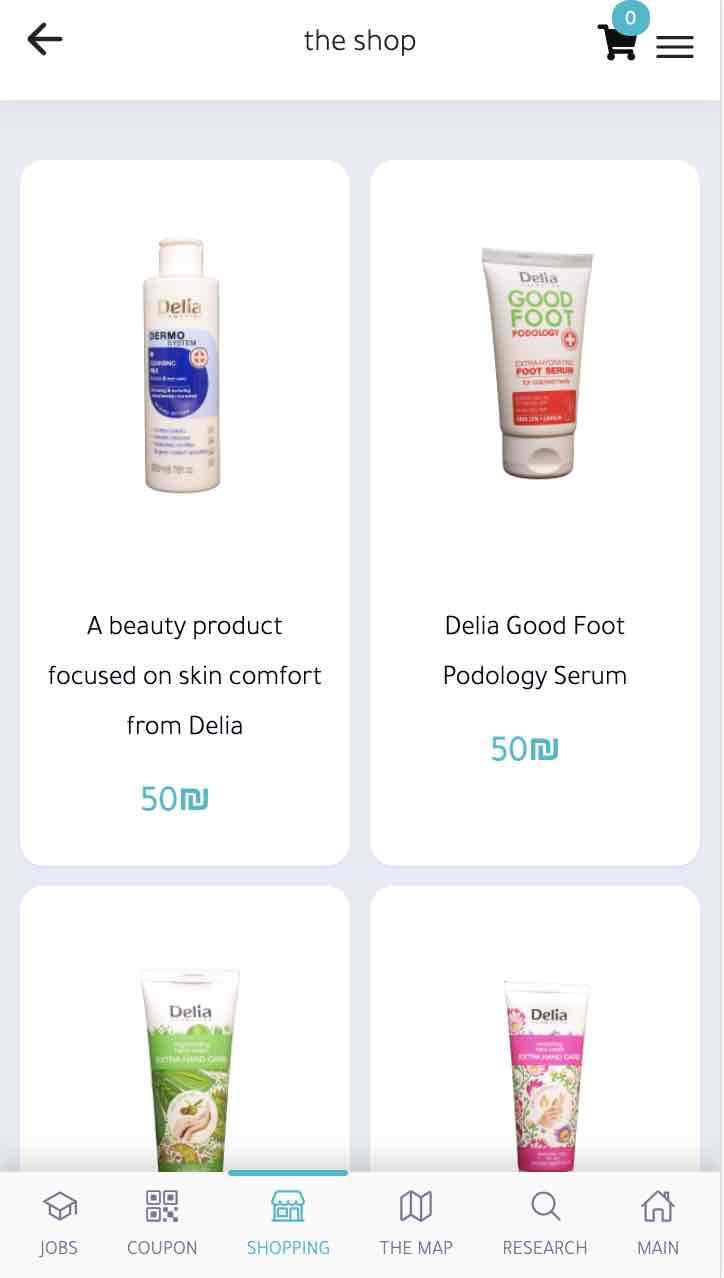Switch to the Coupon tab
The width and height of the screenshot is (724, 1278).
coord(162,1223)
